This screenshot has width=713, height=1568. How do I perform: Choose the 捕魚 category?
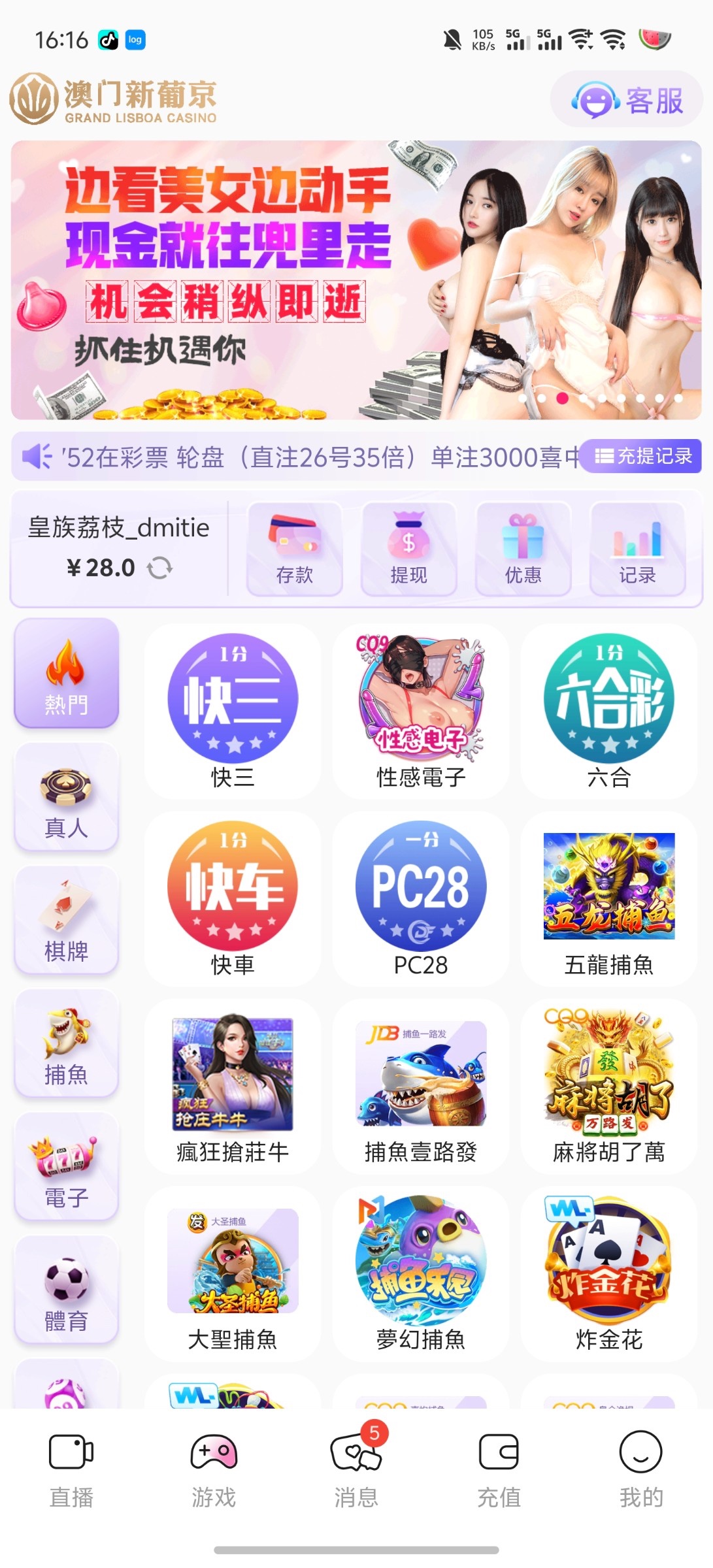pyautogui.click(x=66, y=1043)
